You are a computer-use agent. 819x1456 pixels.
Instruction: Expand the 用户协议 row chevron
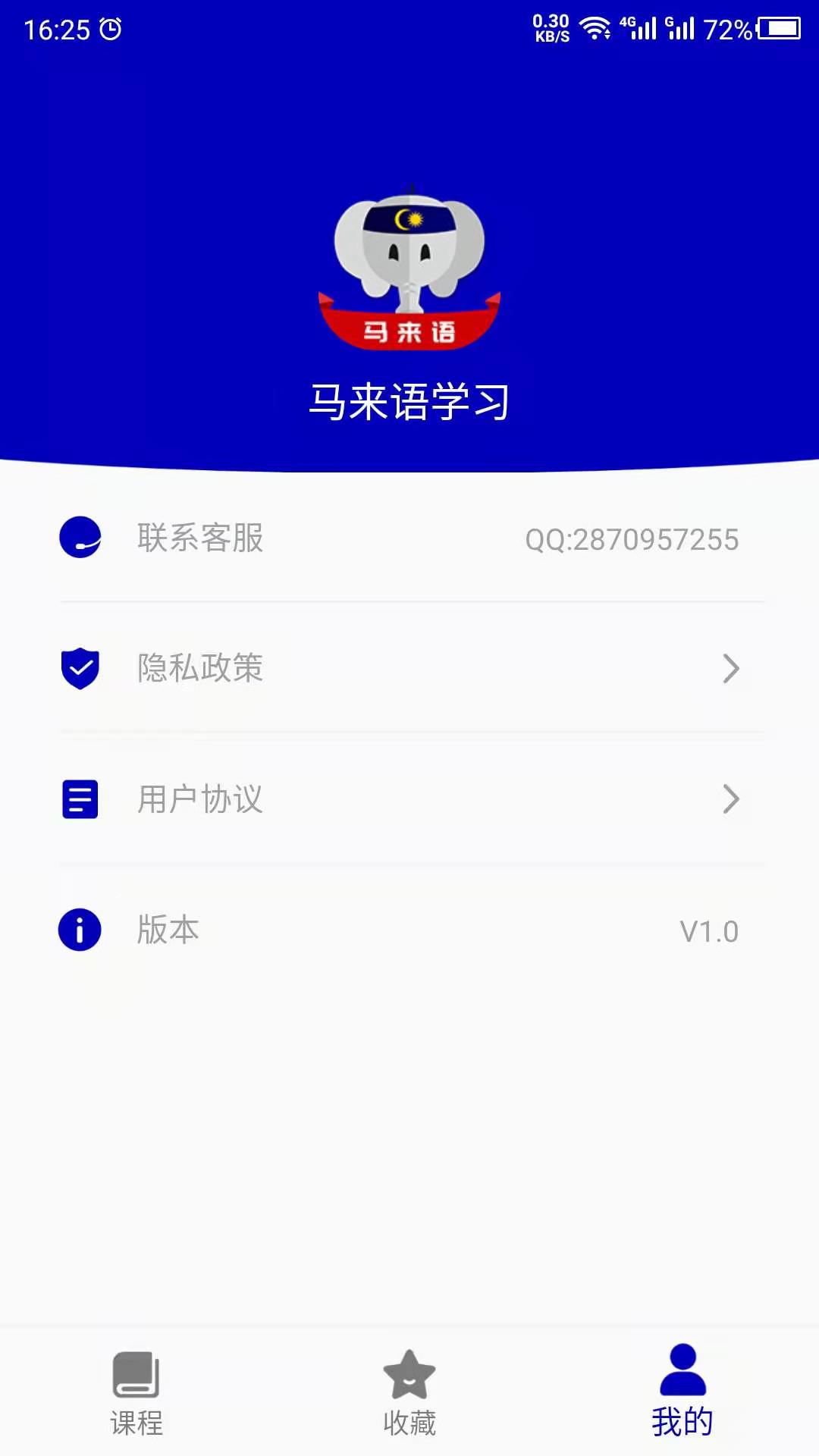730,799
